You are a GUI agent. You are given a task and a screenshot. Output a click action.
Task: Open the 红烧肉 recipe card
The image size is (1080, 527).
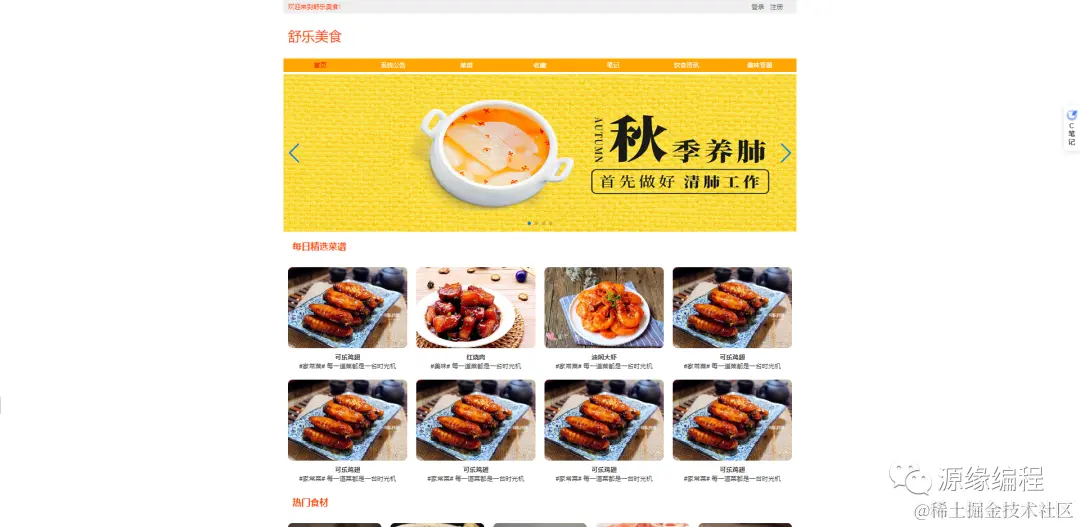[x=475, y=308]
